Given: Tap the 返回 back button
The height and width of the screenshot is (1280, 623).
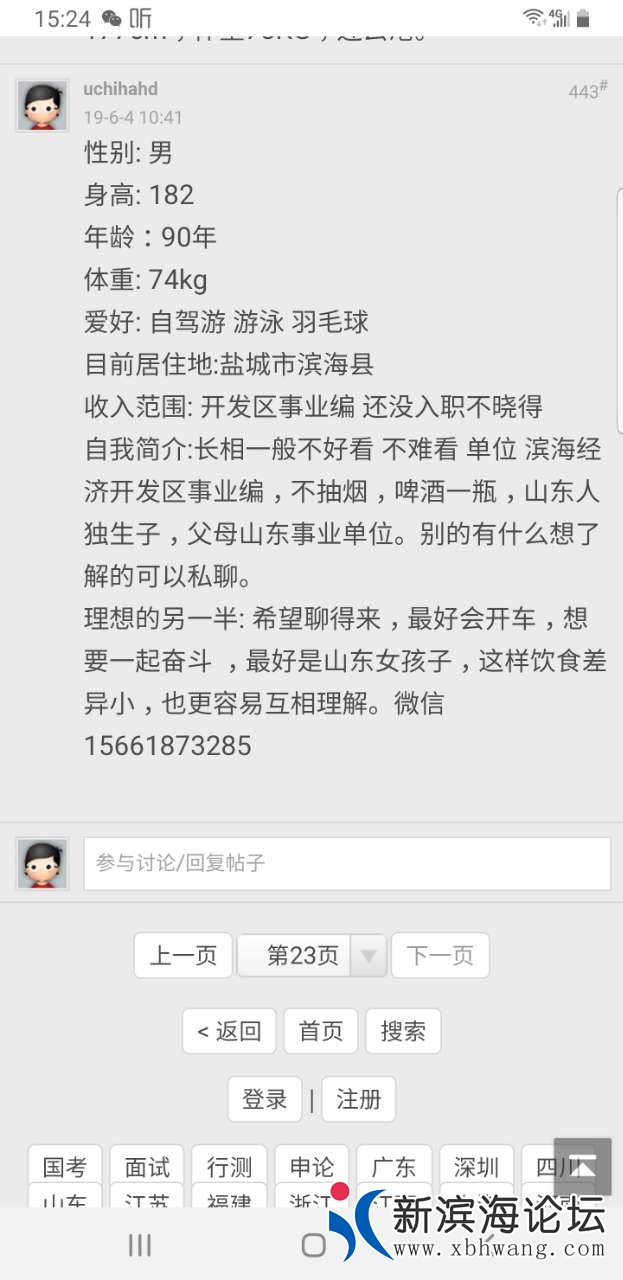Looking at the screenshot, I should 229,1031.
